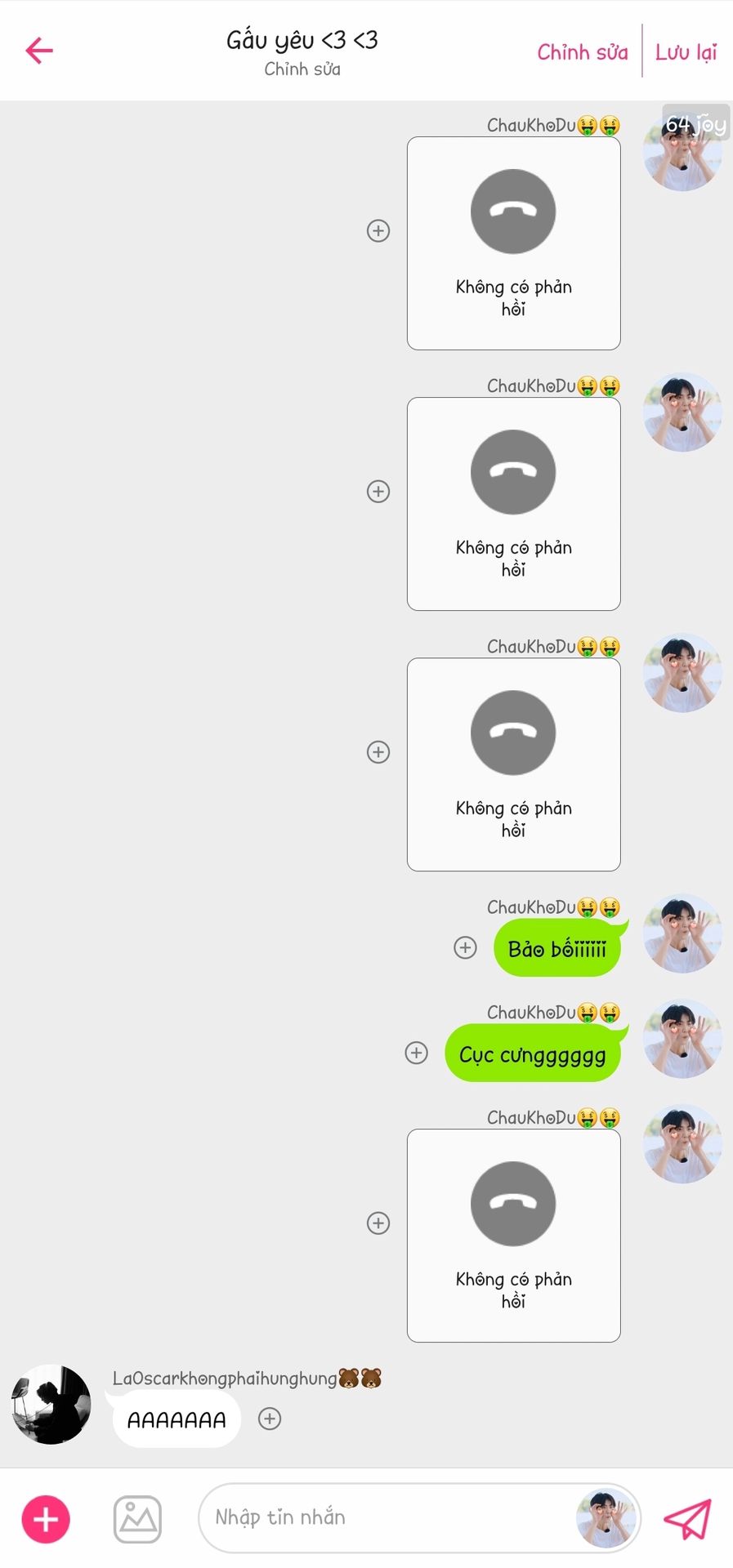The image size is (733, 1568).
Task: Tap the Bảo bốiiiiii message bubble
Action: (x=557, y=948)
